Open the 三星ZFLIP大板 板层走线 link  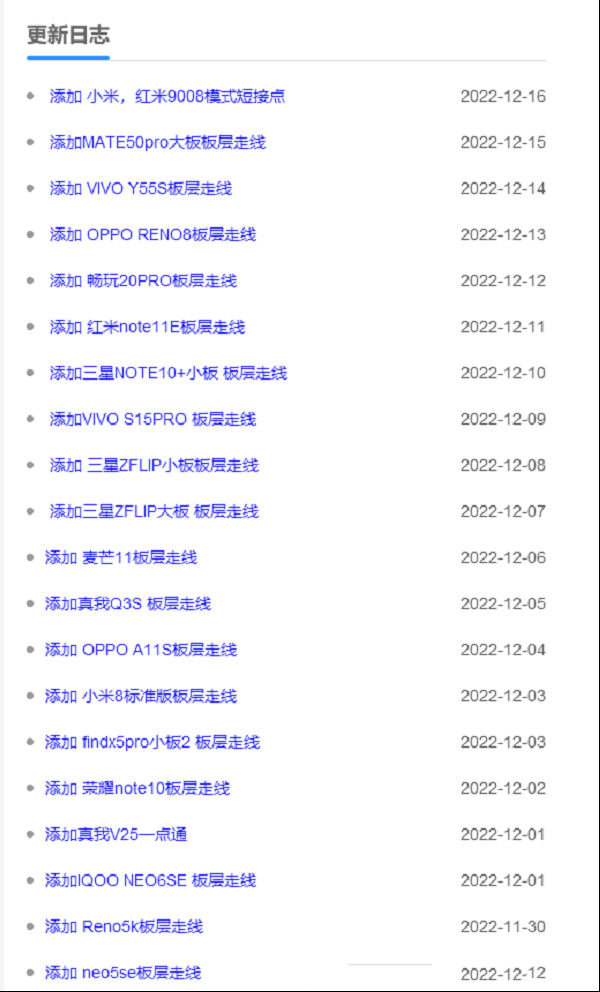click(154, 511)
